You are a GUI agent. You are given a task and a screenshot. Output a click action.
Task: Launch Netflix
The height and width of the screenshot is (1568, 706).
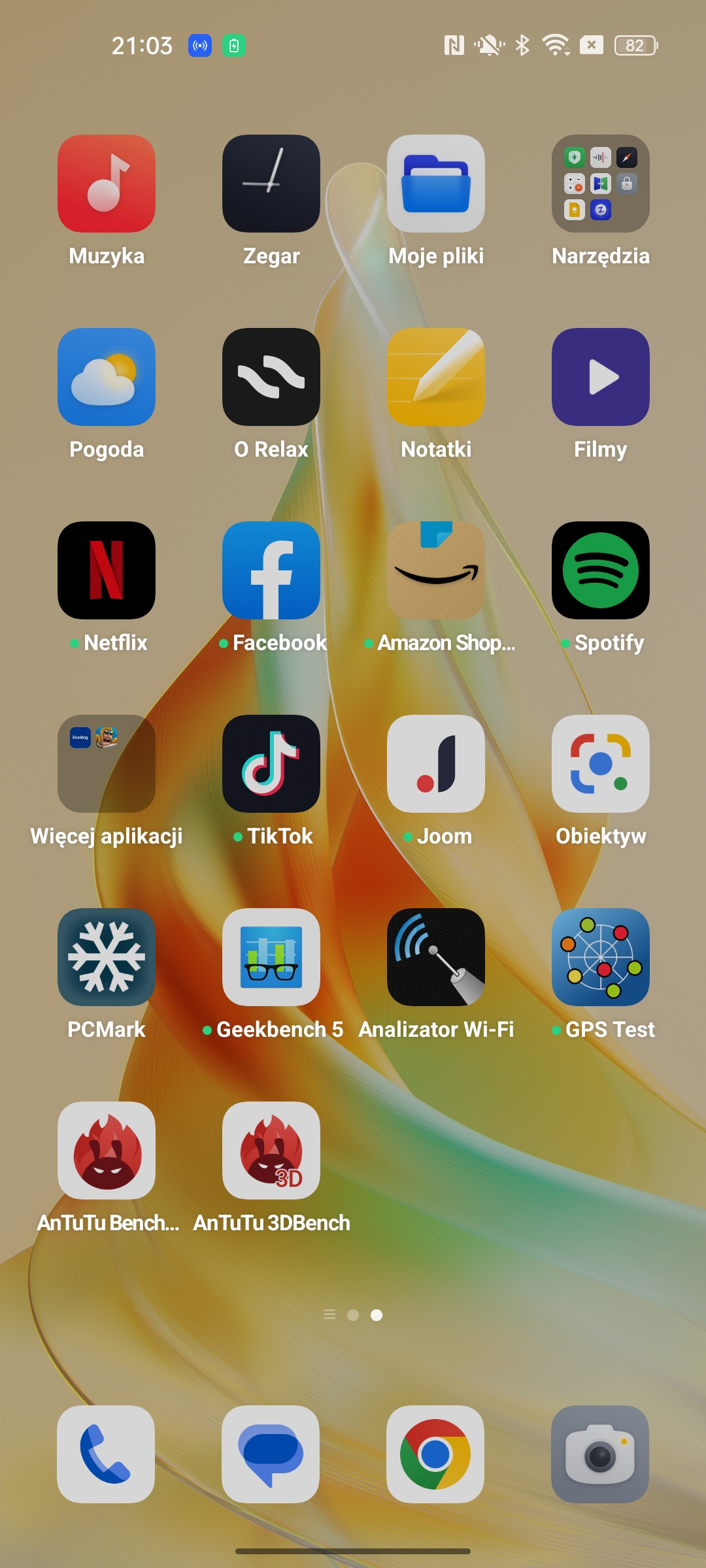coord(107,570)
